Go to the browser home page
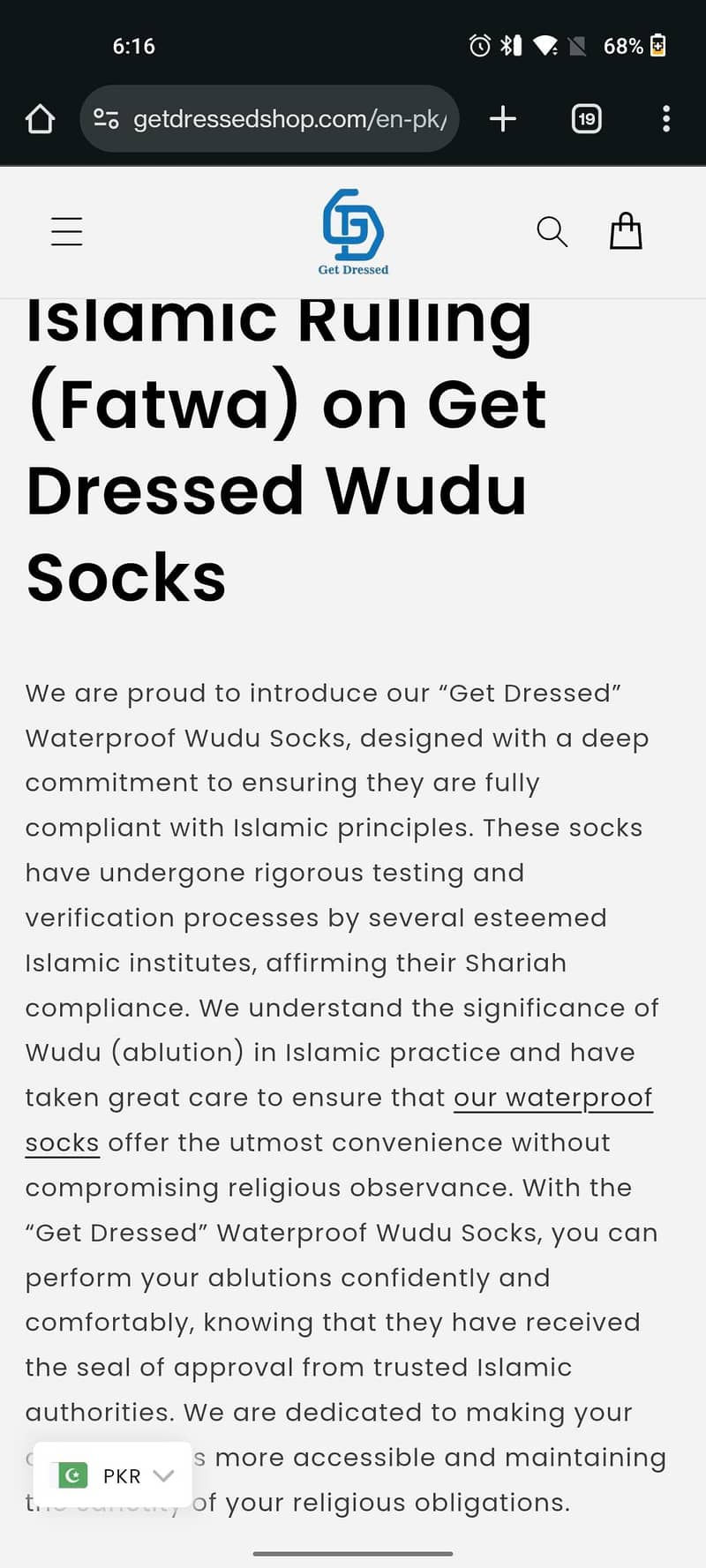706x1568 pixels. point(40,119)
